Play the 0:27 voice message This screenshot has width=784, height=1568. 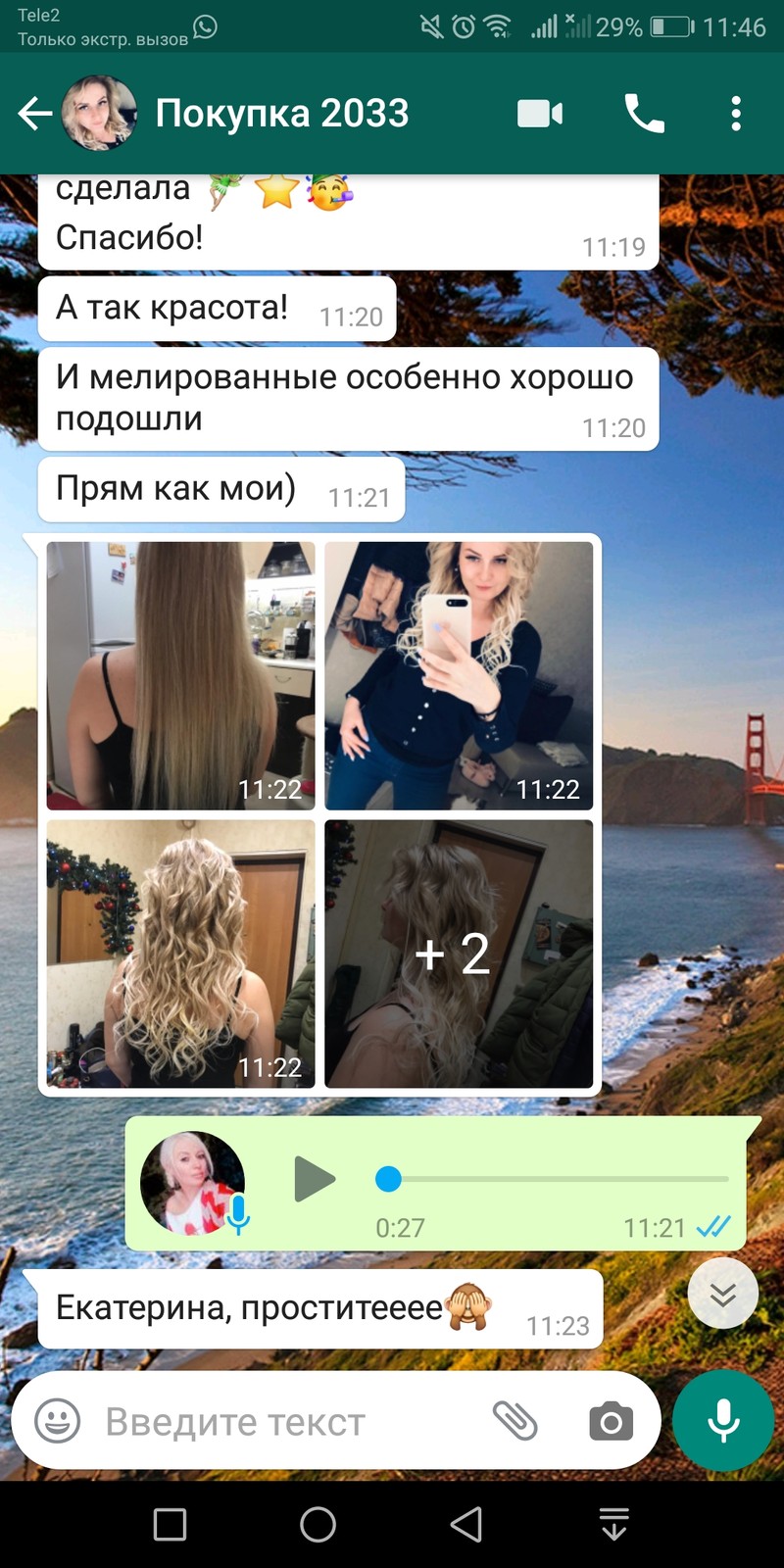pos(315,1179)
